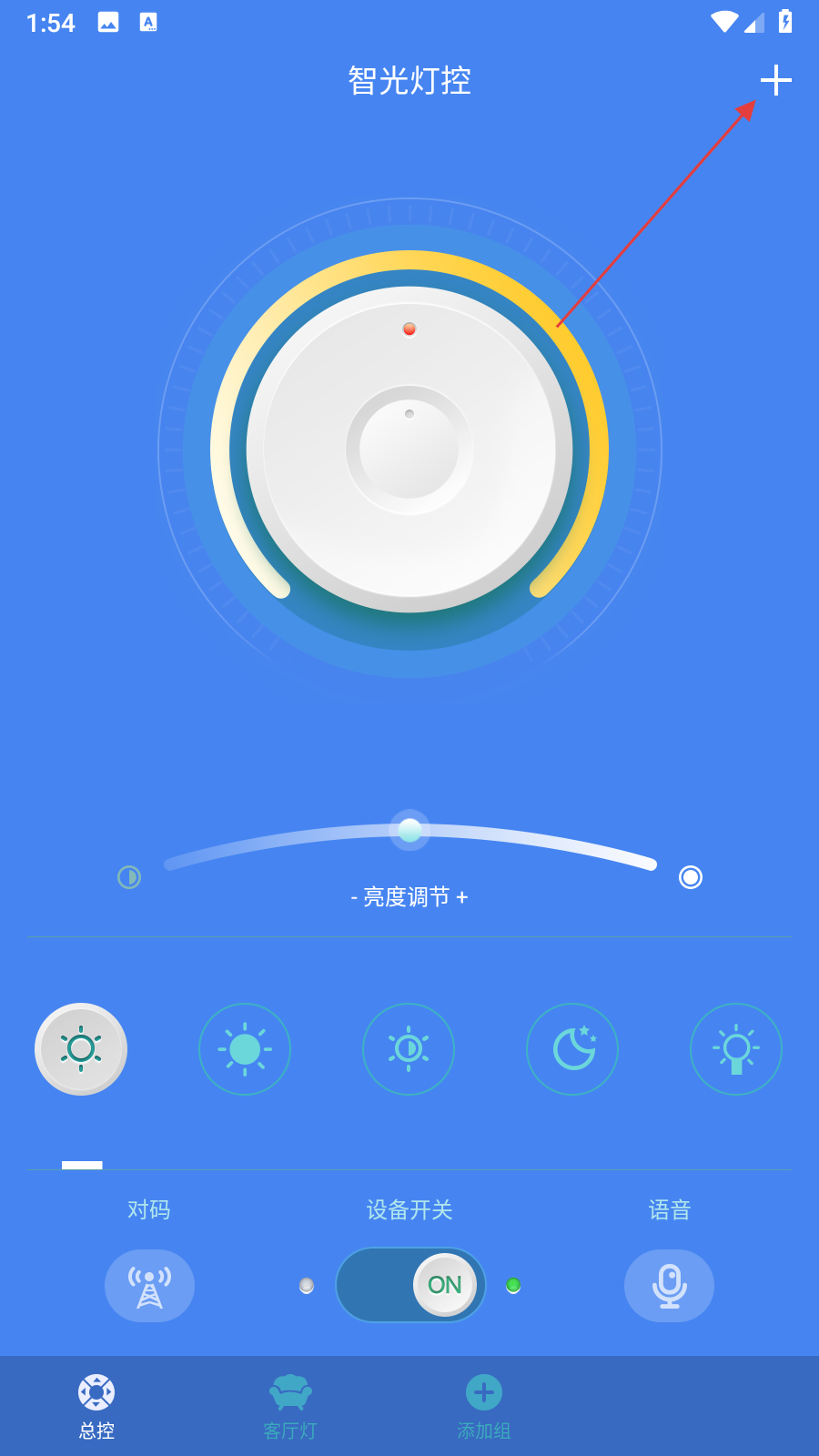Choose the filled sun bright mode
This screenshot has height=1456, width=819.
click(245, 1049)
